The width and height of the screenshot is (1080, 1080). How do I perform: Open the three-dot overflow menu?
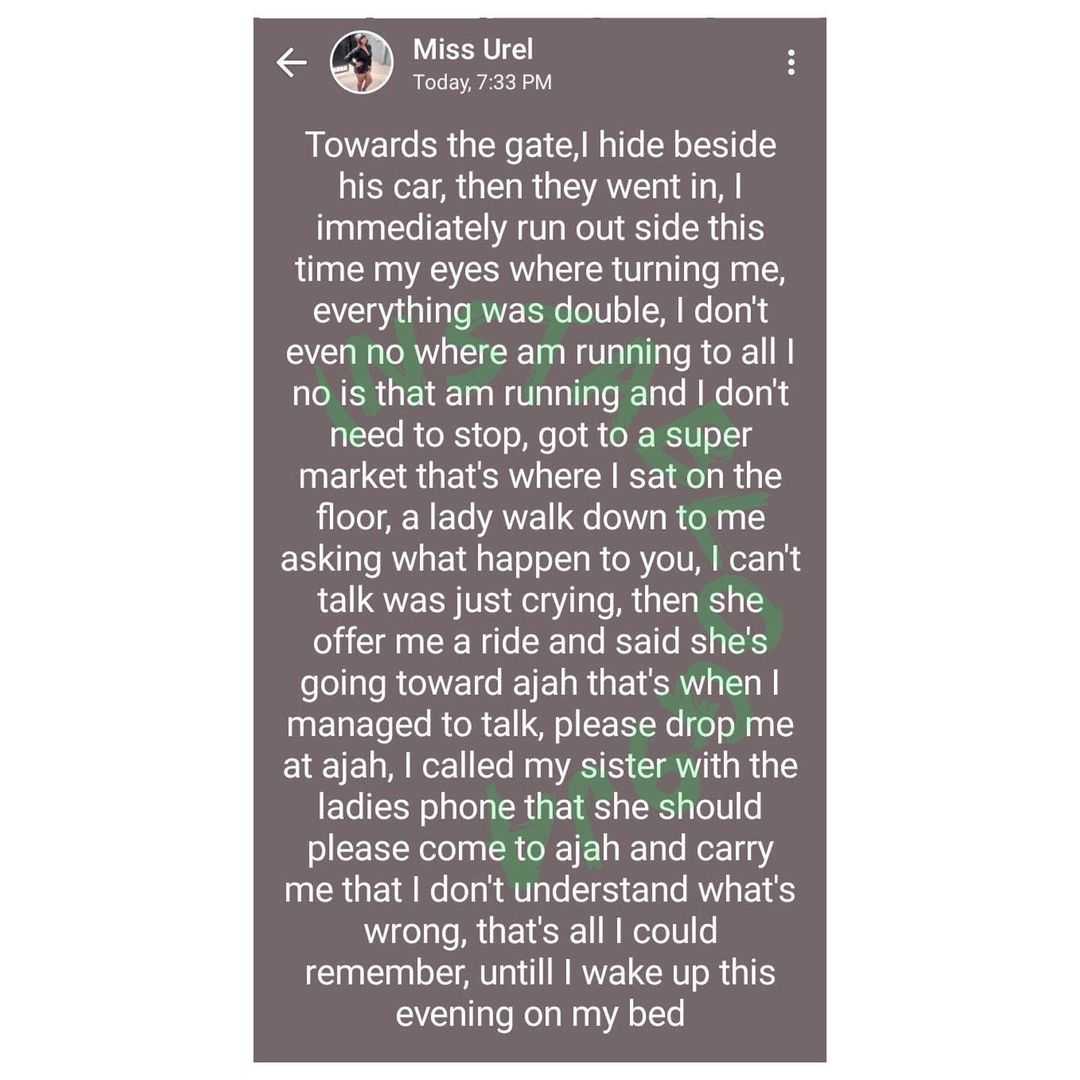coord(791,63)
